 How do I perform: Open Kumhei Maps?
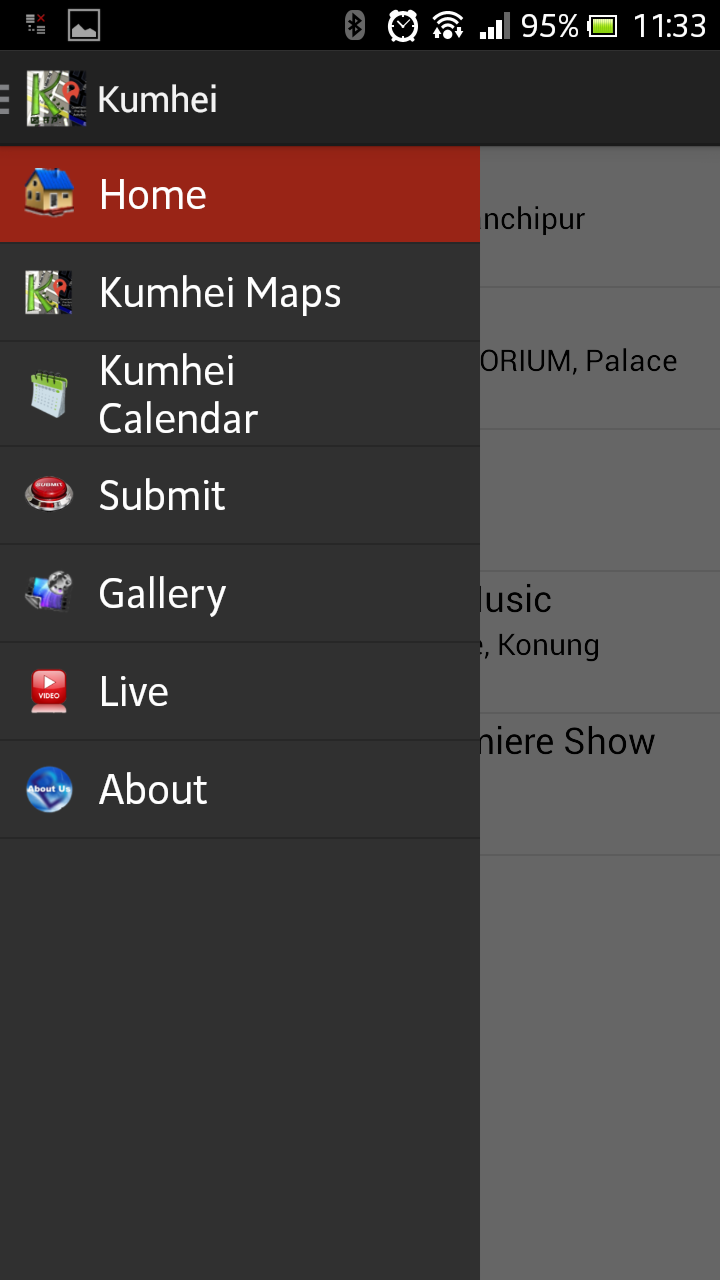(x=240, y=292)
